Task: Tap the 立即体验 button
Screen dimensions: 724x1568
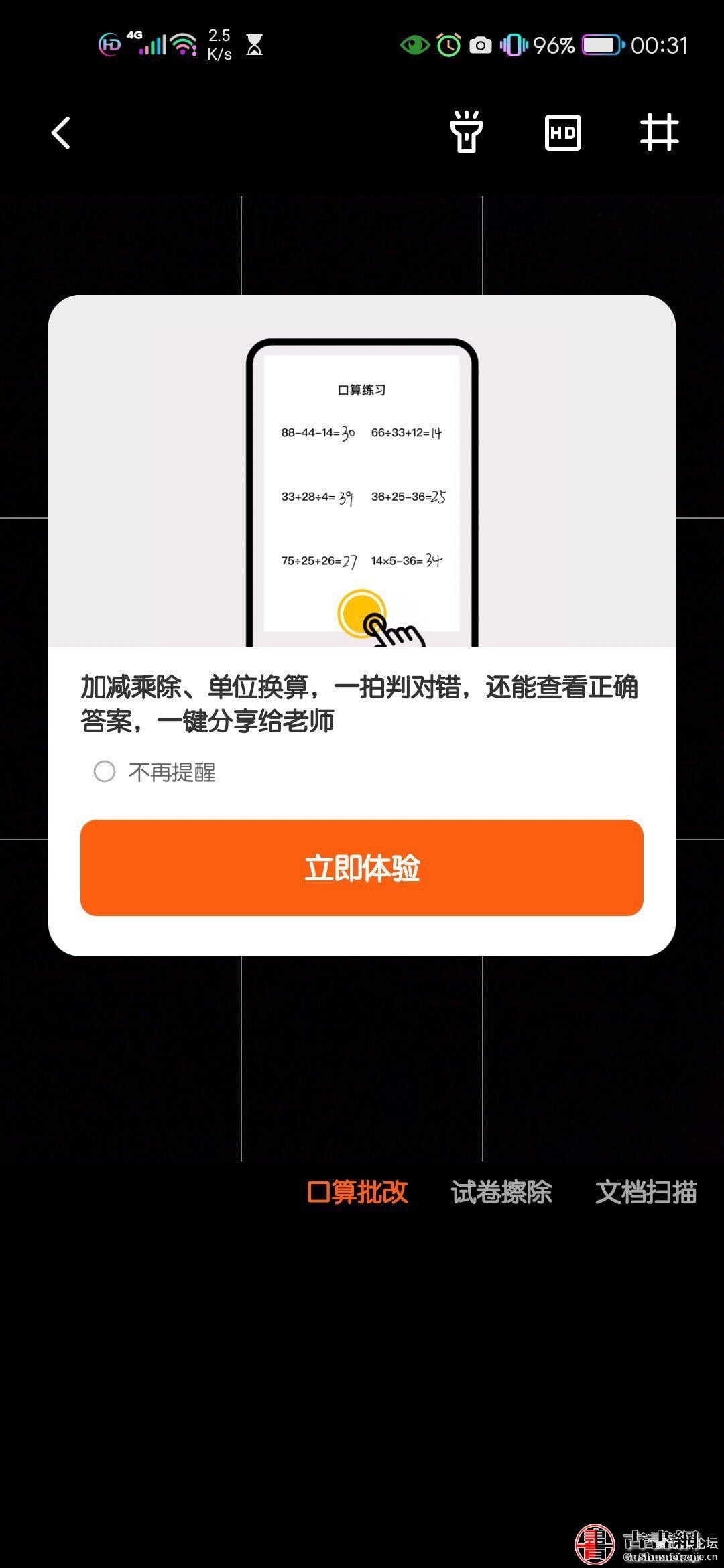Action: click(362, 868)
